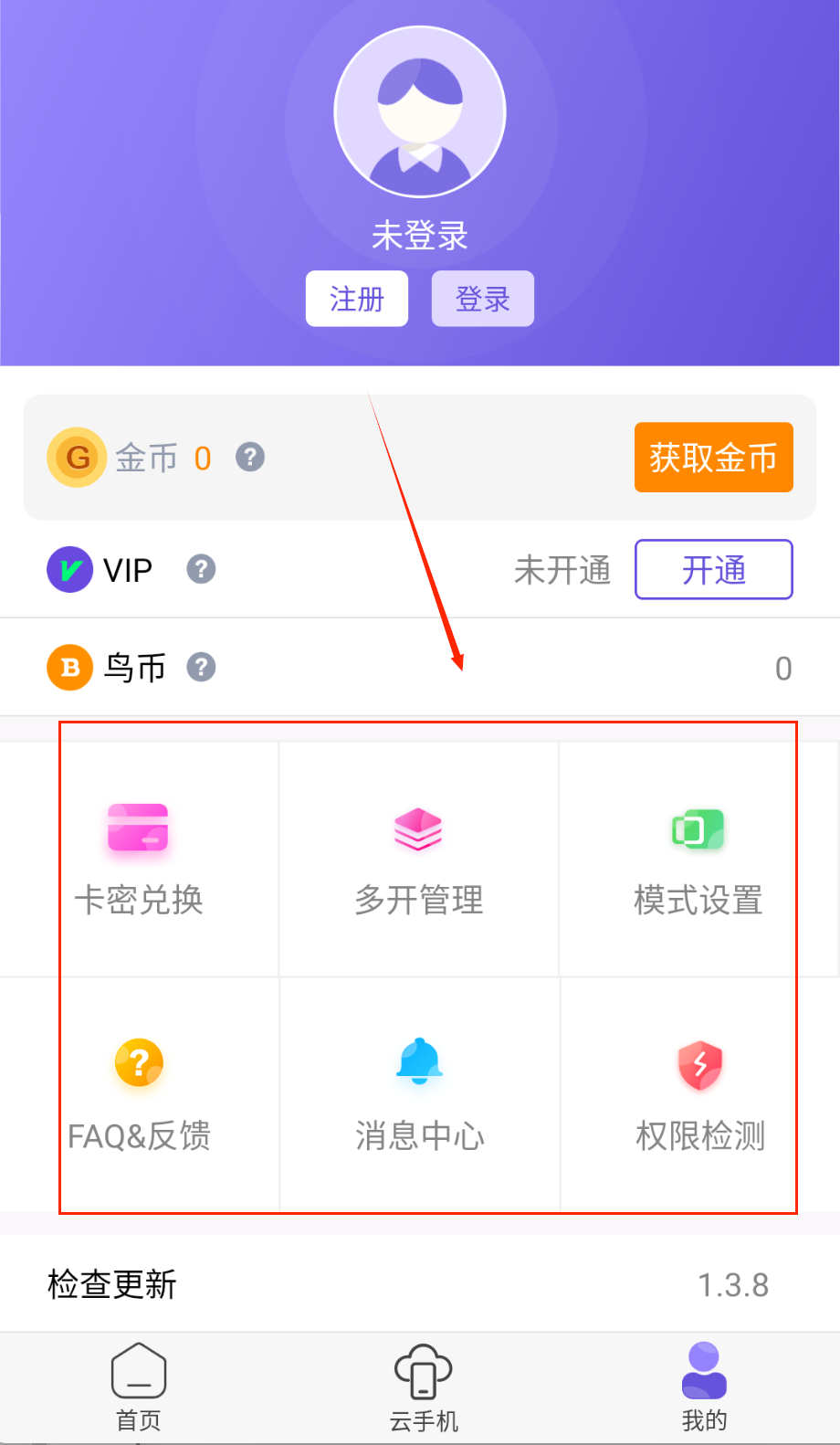The width and height of the screenshot is (840, 1445).
Task: Tap the 登录 login button
Action: pos(482,299)
